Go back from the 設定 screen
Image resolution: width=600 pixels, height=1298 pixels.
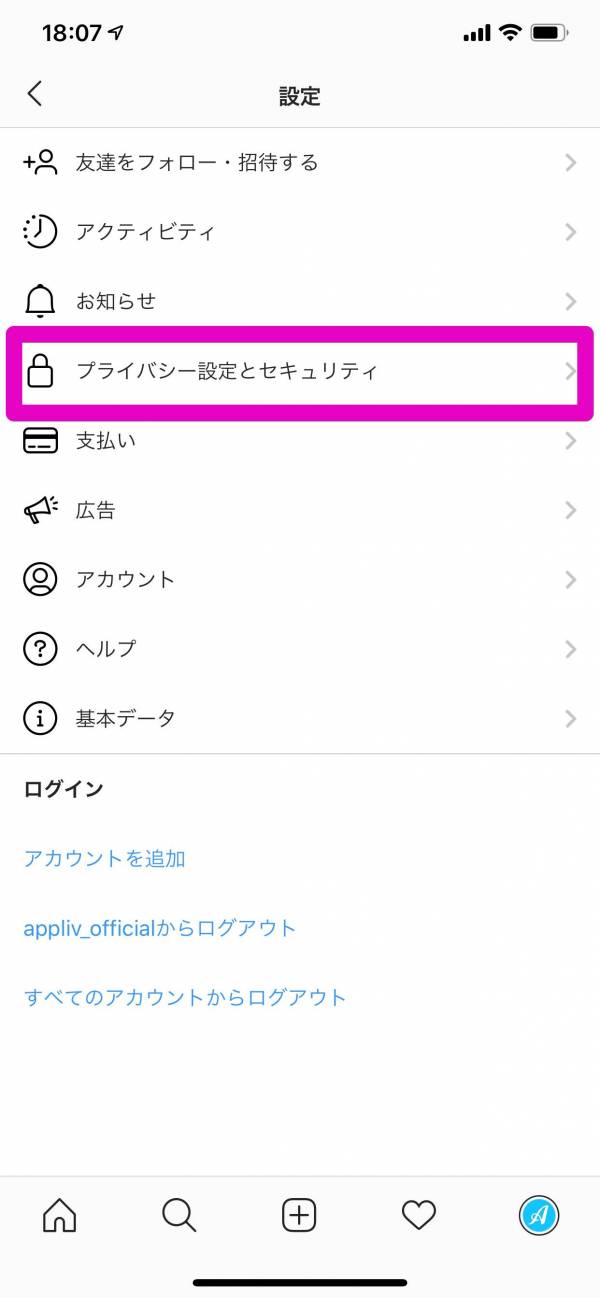35,94
